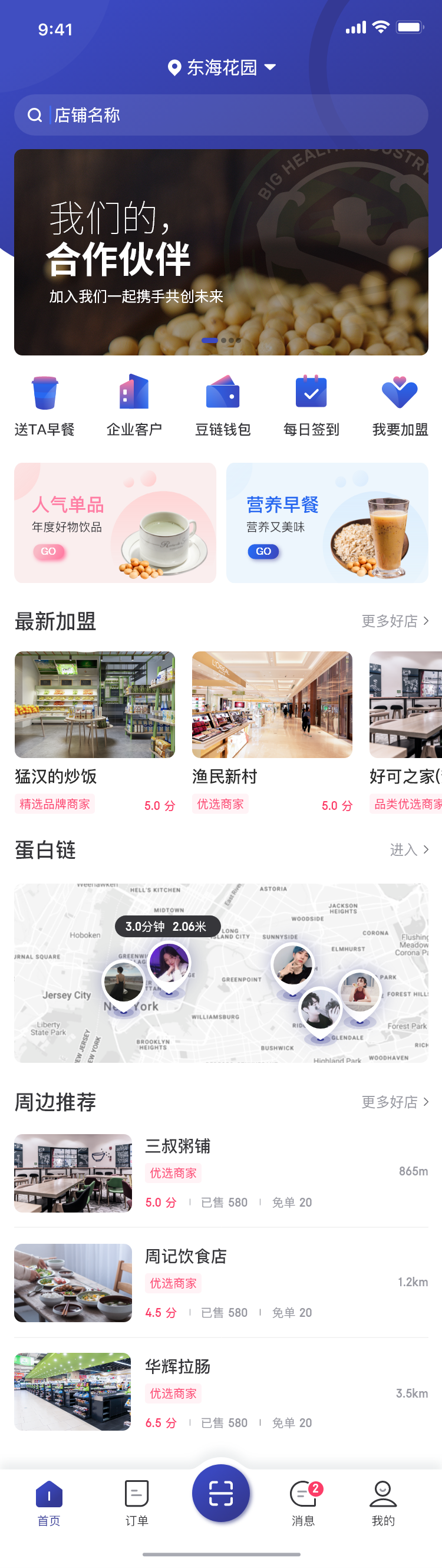Switch to the 消息 tab

303,1502
